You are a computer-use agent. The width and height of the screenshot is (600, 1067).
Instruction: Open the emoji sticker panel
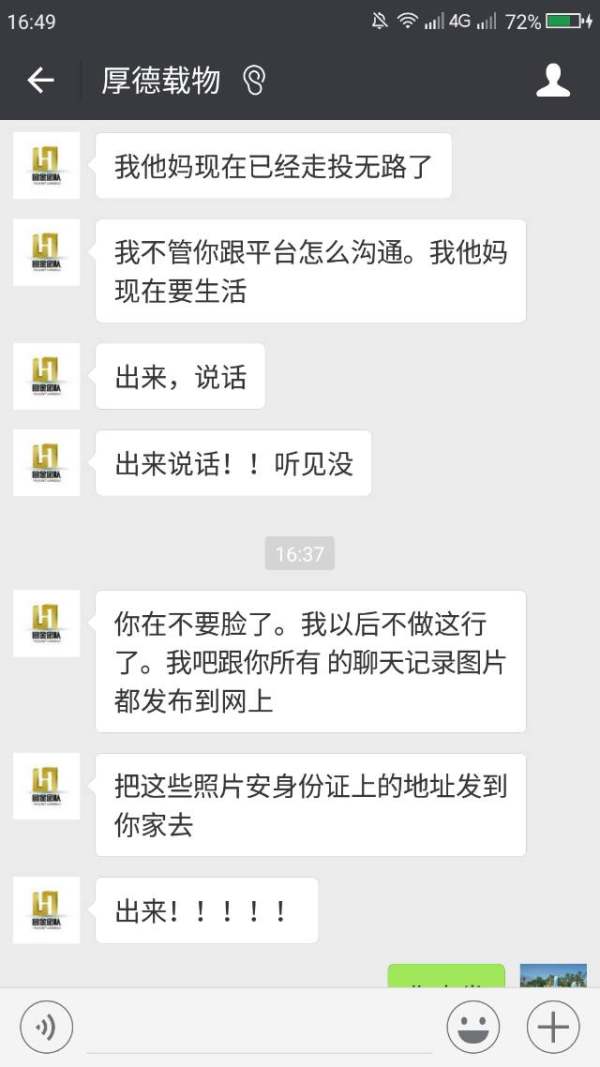click(473, 1027)
